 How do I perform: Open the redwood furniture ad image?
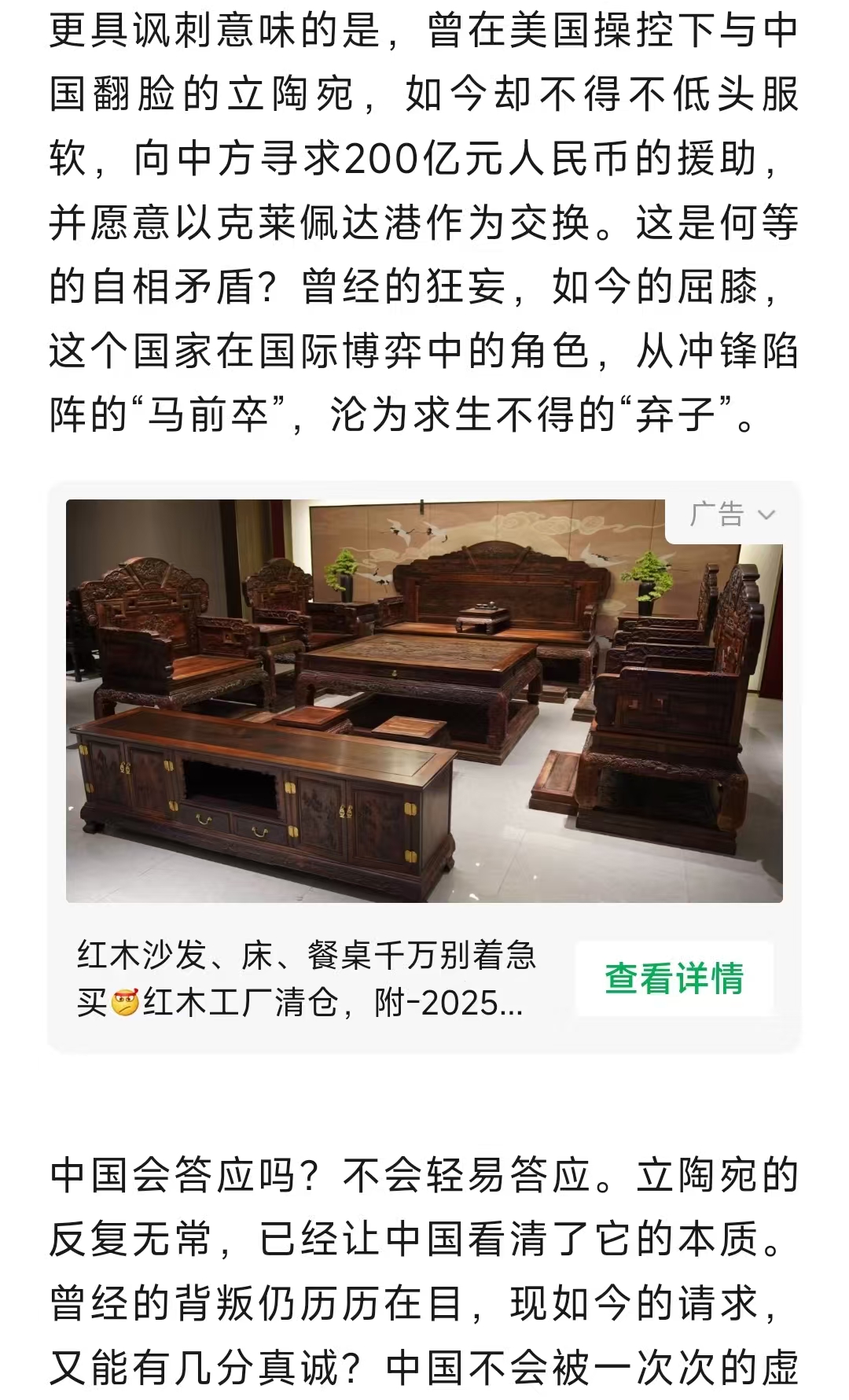[x=424, y=701]
